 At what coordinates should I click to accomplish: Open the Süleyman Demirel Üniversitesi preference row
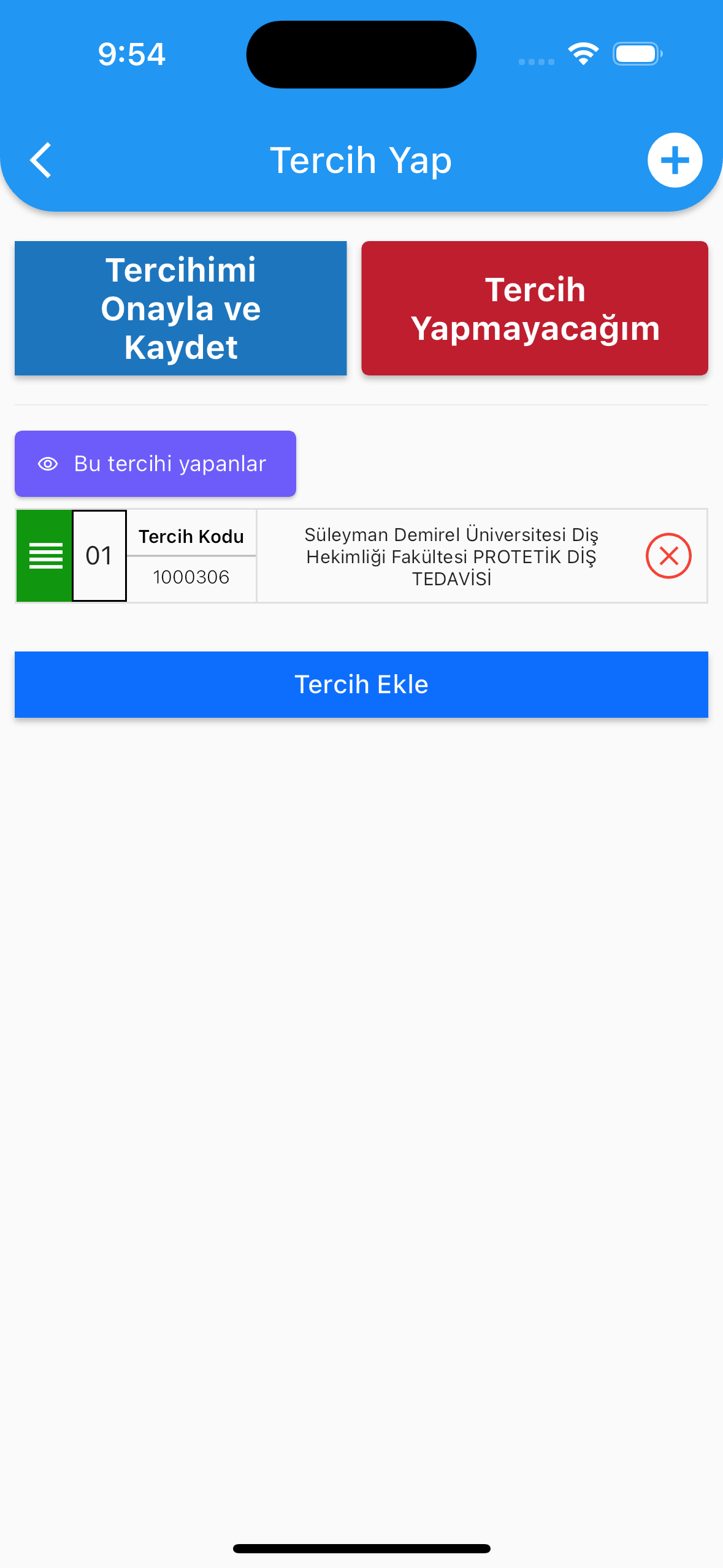click(x=361, y=556)
